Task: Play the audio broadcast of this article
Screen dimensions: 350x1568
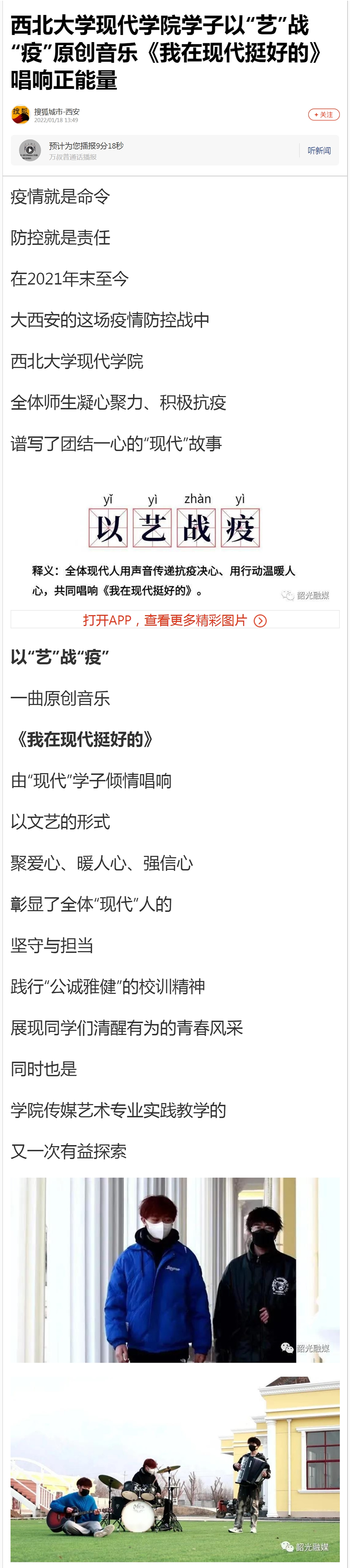Action: 29,150
